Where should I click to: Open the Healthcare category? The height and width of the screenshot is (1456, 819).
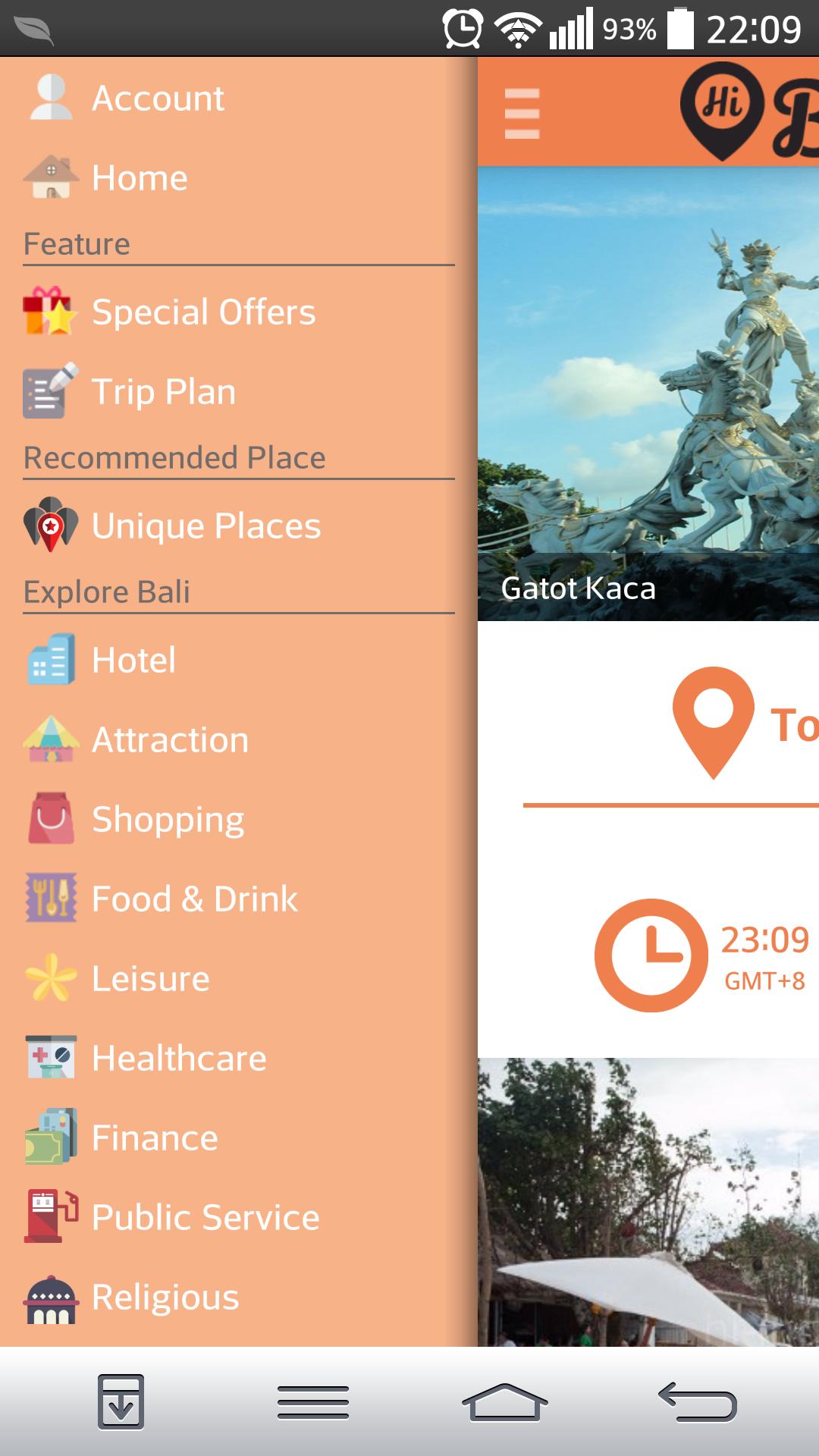pyautogui.click(x=179, y=1059)
